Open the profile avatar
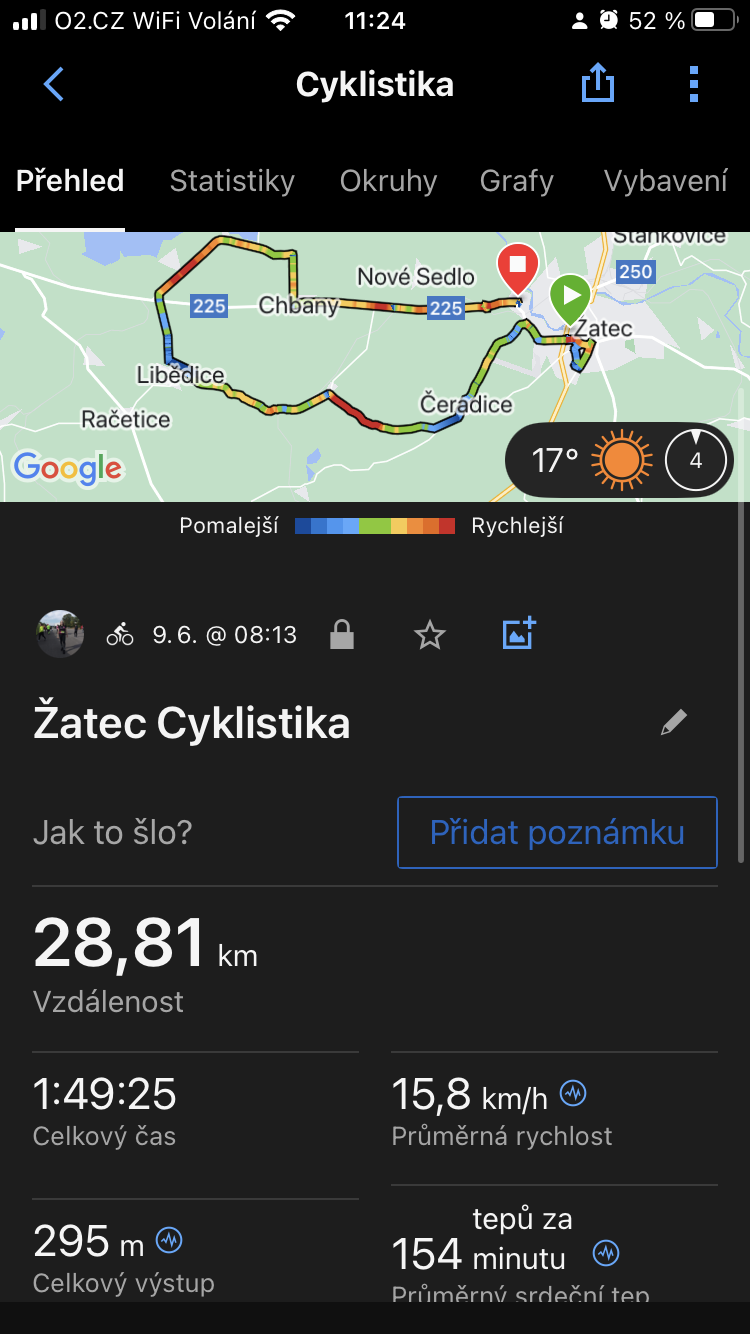 pyautogui.click(x=60, y=634)
